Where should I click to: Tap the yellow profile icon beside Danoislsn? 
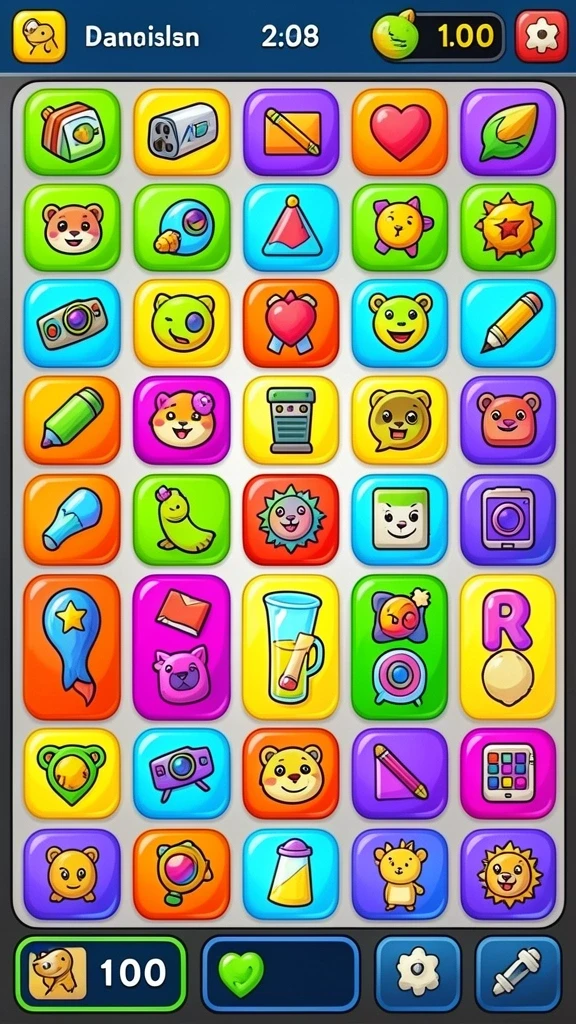[x=39, y=36]
